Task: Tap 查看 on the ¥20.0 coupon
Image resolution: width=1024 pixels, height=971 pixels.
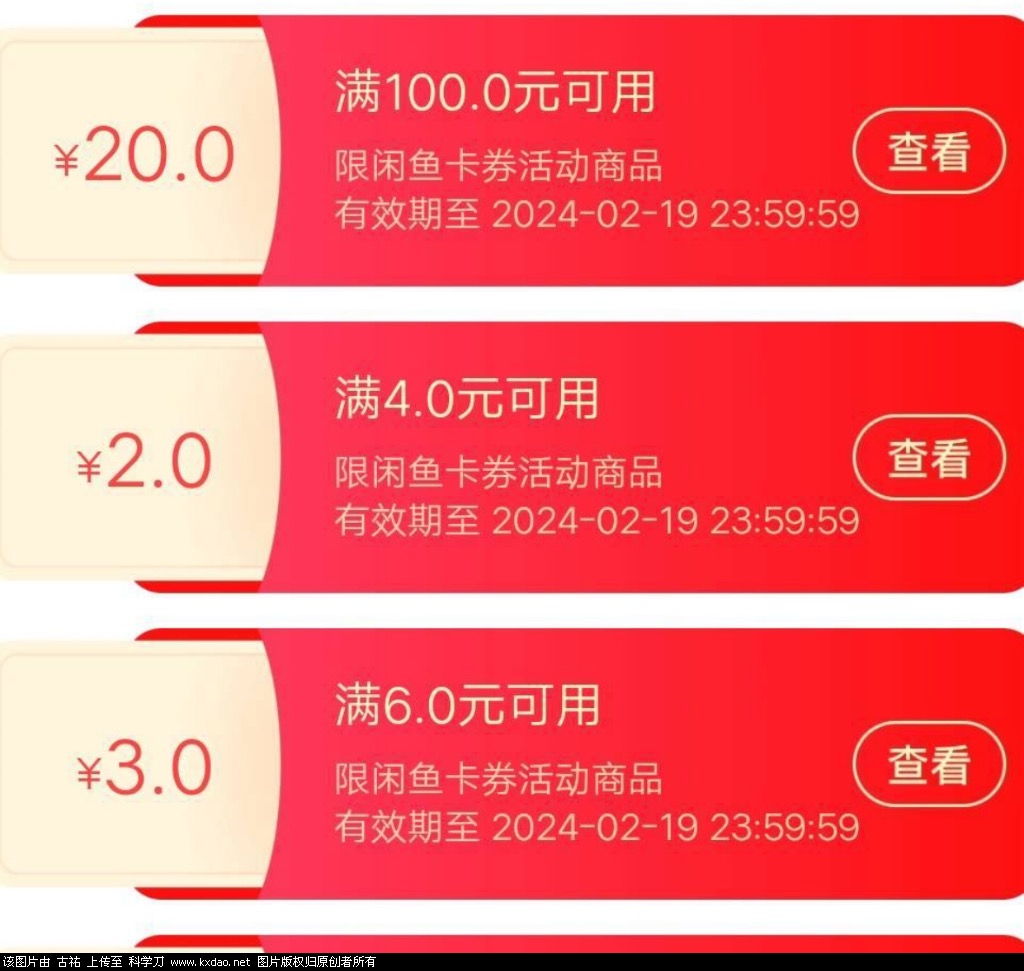Action: 928,151
